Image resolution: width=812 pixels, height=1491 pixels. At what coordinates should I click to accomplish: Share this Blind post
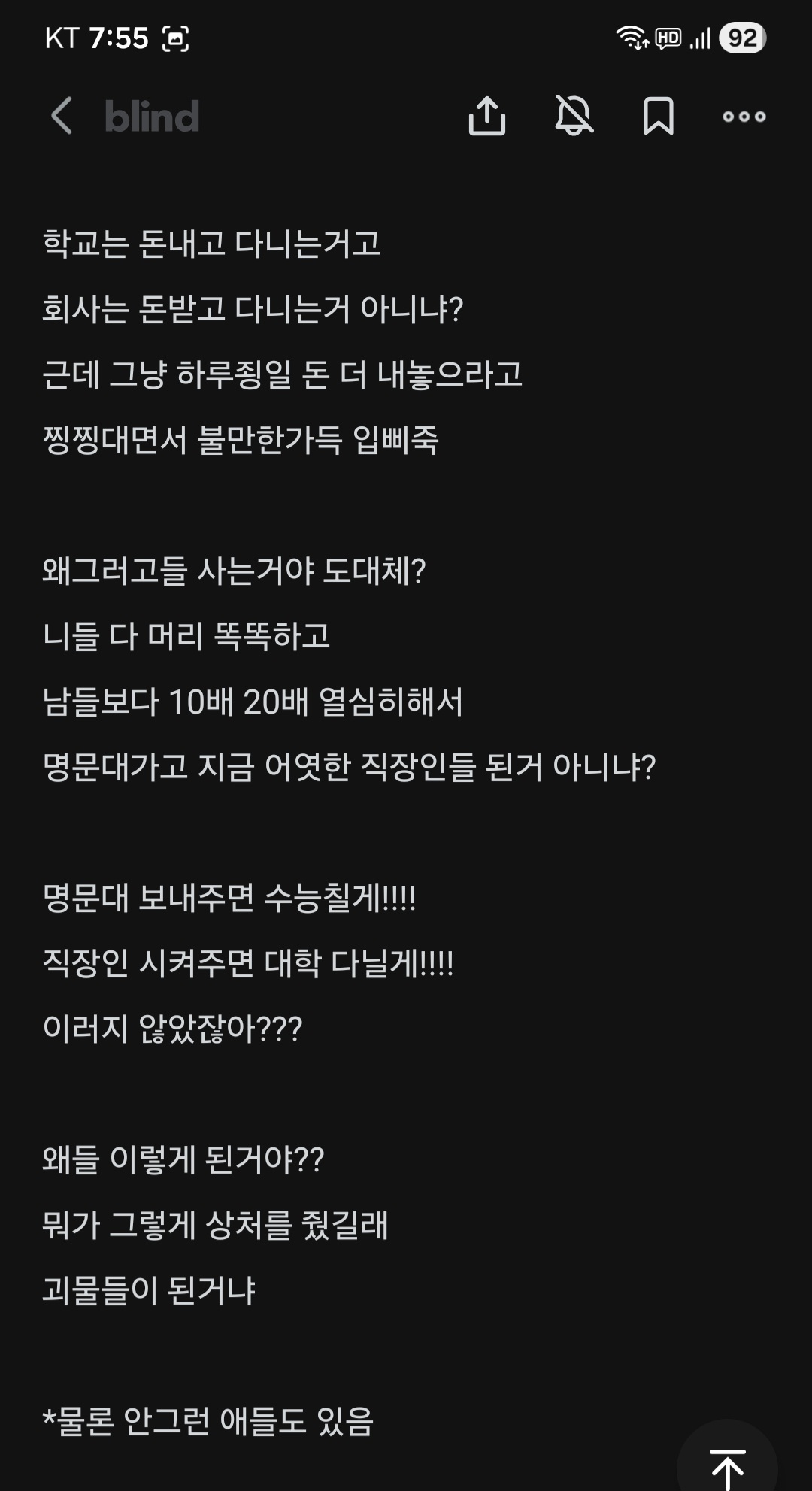coord(487,116)
